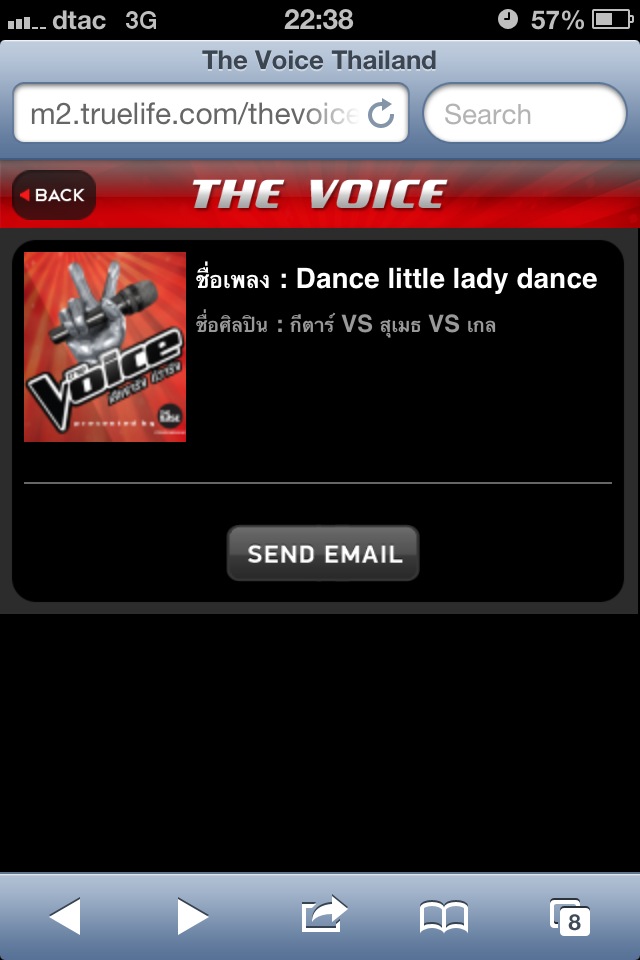Go to the previous browser page
Image resolution: width=640 pixels, height=960 pixels.
[x=65, y=916]
